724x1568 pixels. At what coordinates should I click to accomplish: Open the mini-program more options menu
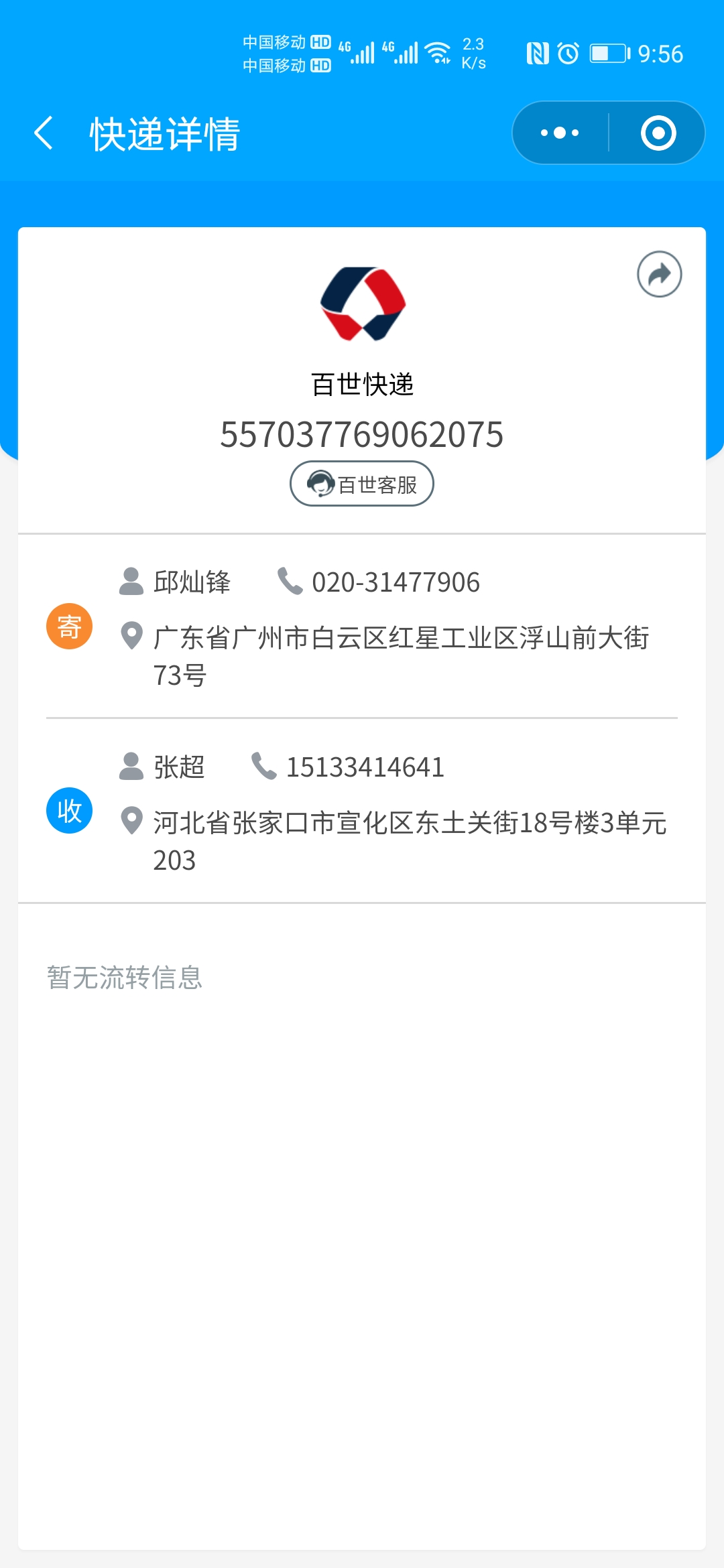coord(560,133)
